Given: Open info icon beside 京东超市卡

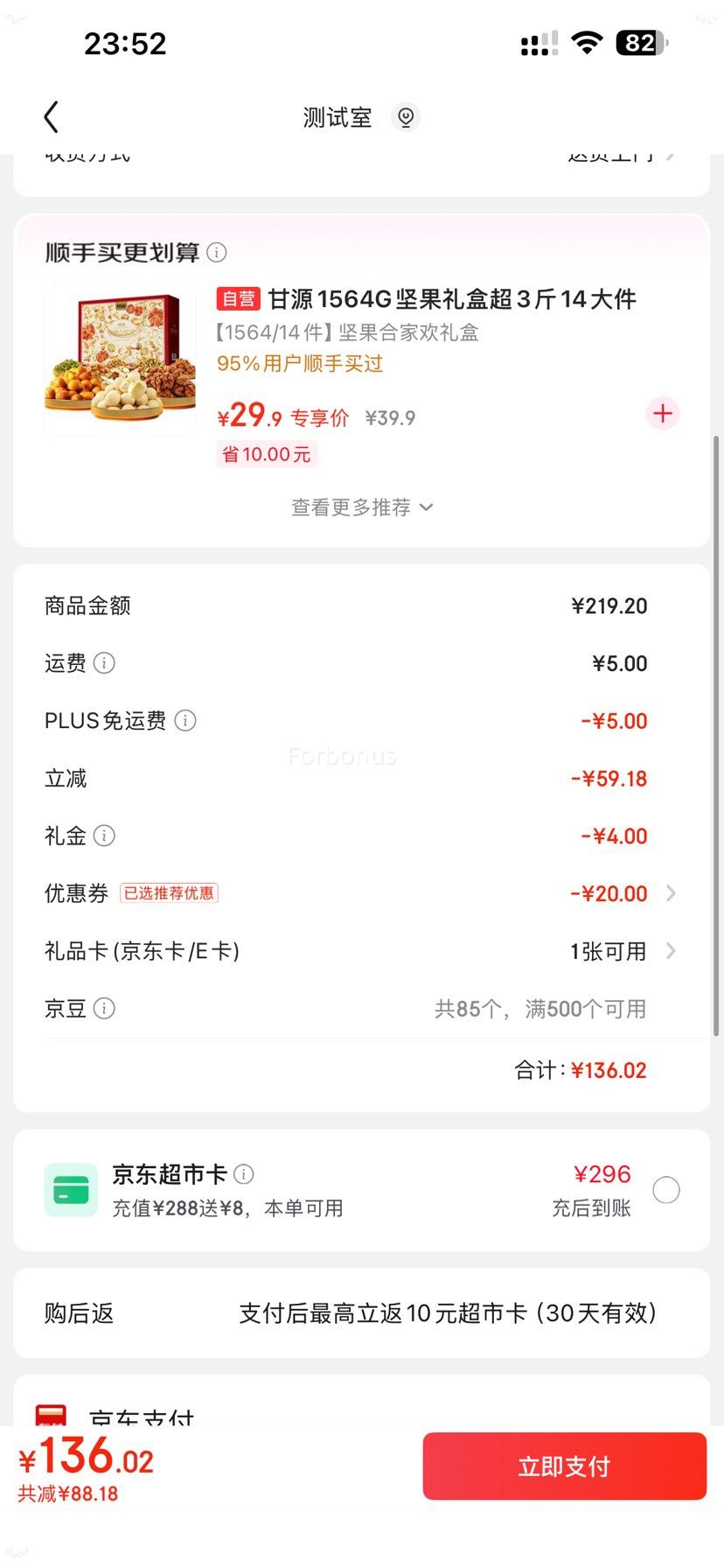Looking at the screenshot, I should (245, 1174).
